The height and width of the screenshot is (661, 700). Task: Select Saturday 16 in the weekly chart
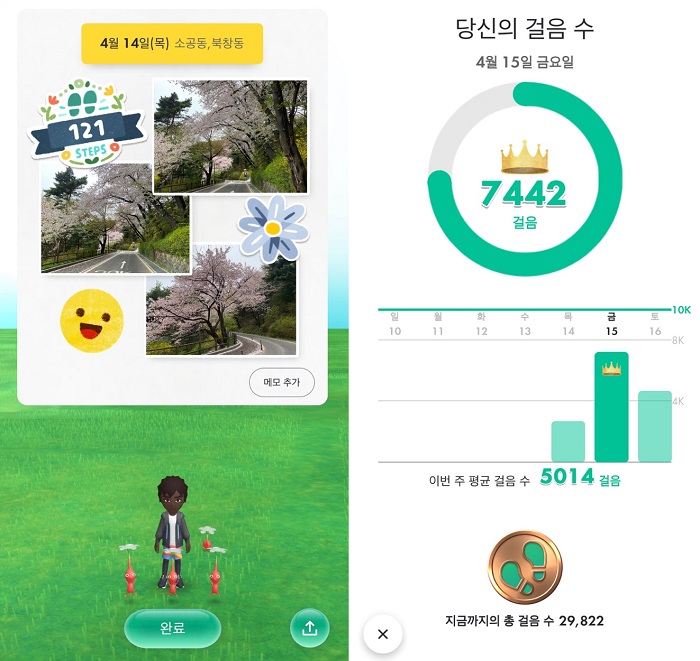click(x=655, y=425)
